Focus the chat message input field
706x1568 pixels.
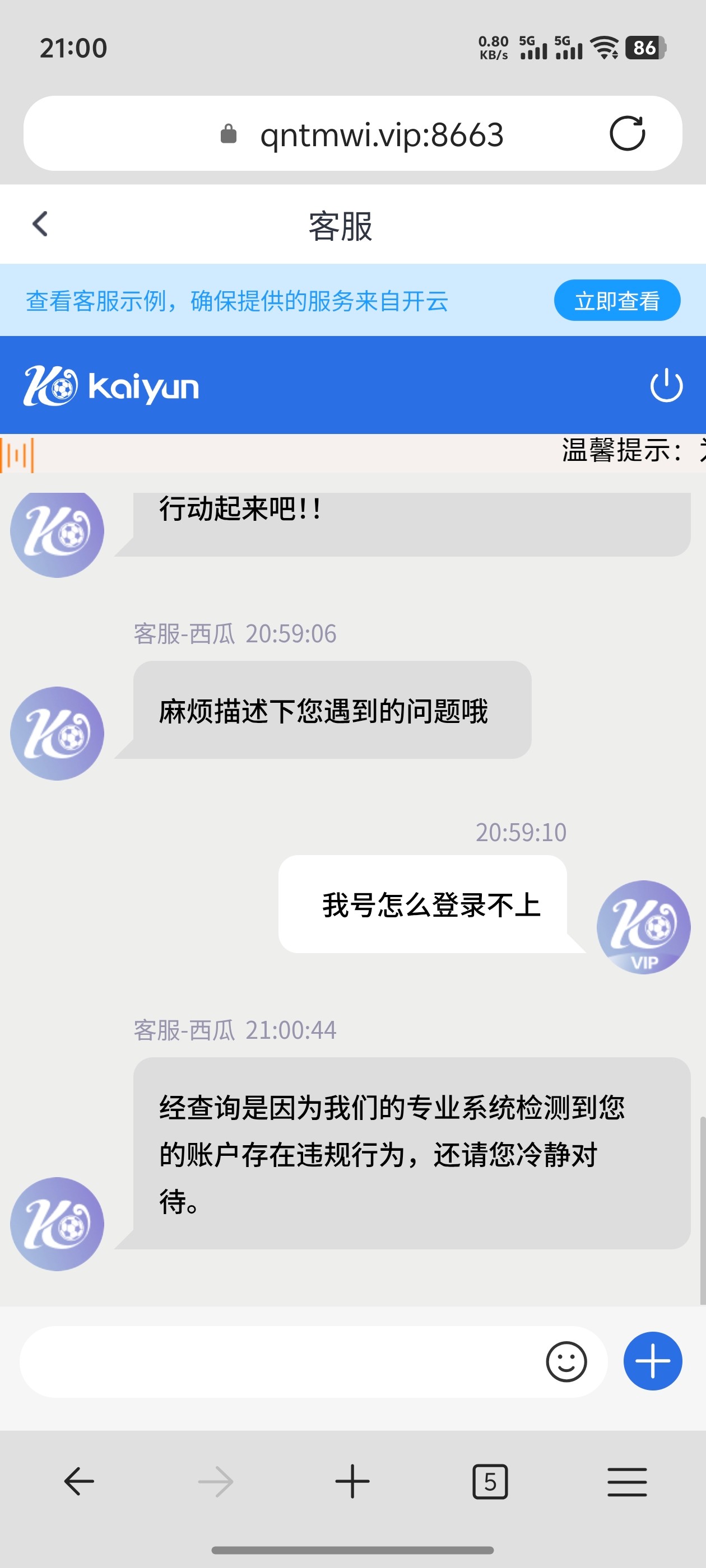280,1362
